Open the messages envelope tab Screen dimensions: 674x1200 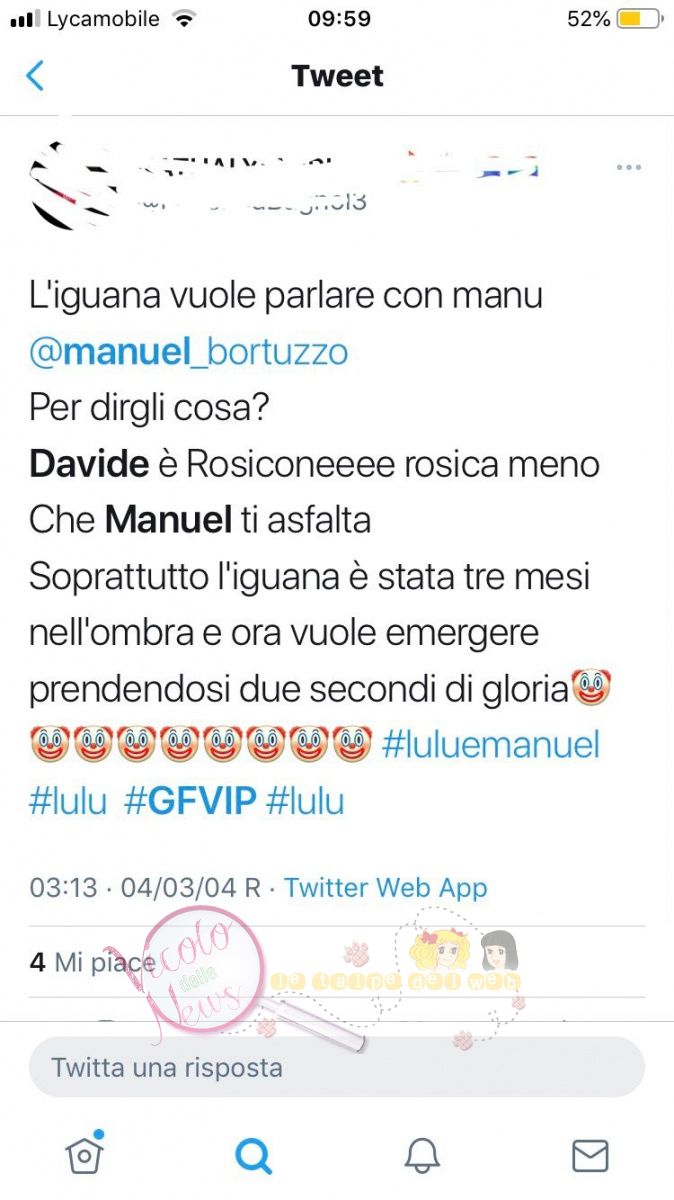(590, 1156)
